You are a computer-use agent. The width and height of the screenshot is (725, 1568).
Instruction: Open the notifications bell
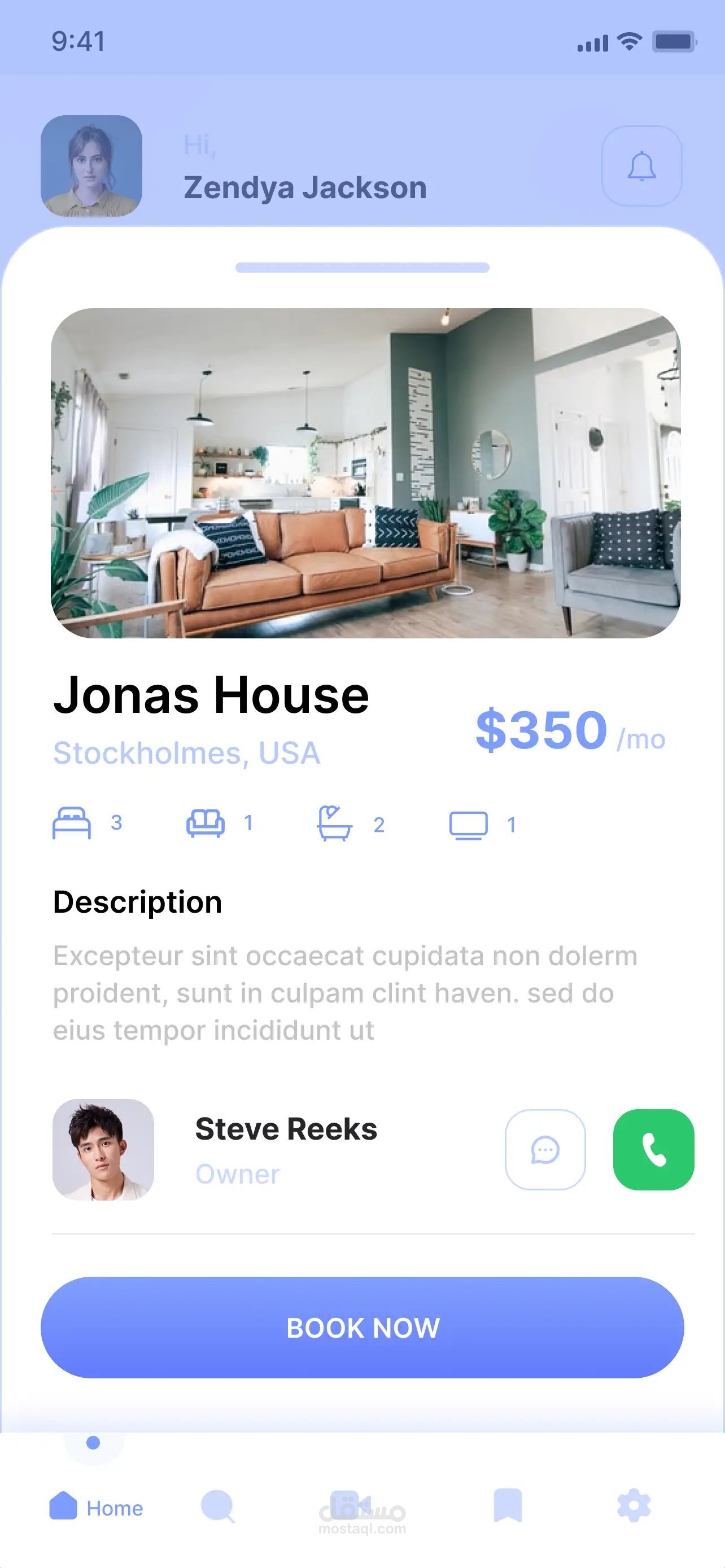[641, 166]
